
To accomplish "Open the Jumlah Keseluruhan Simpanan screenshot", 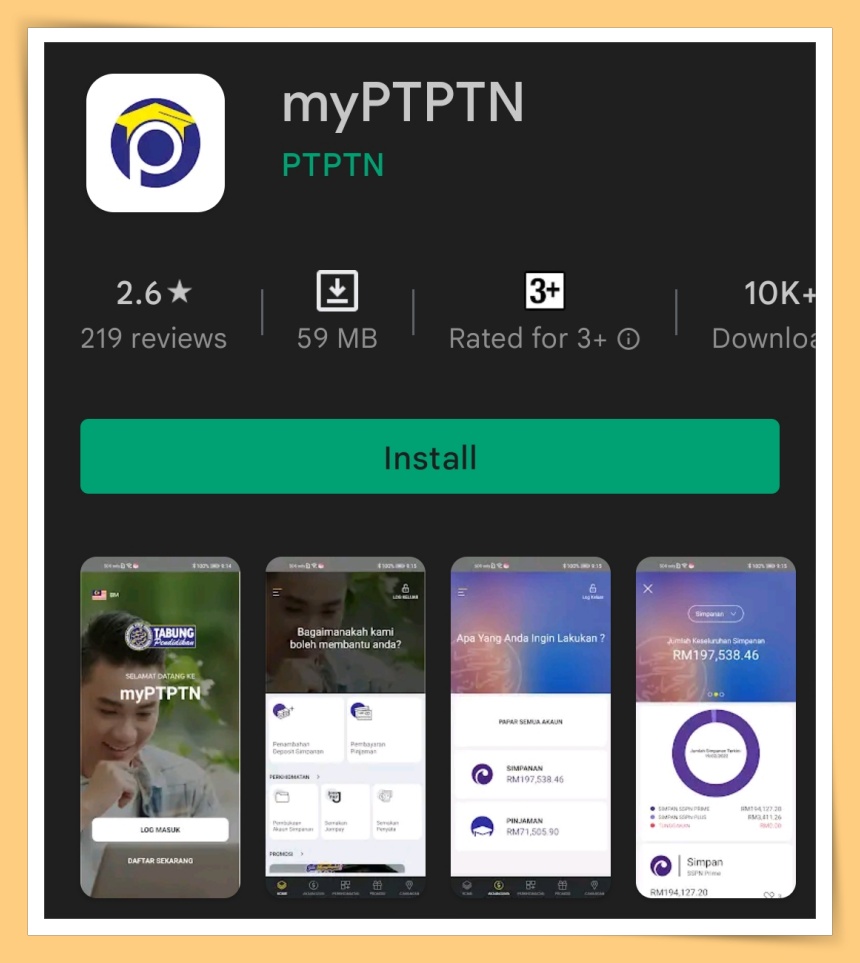I will tap(715, 727).
